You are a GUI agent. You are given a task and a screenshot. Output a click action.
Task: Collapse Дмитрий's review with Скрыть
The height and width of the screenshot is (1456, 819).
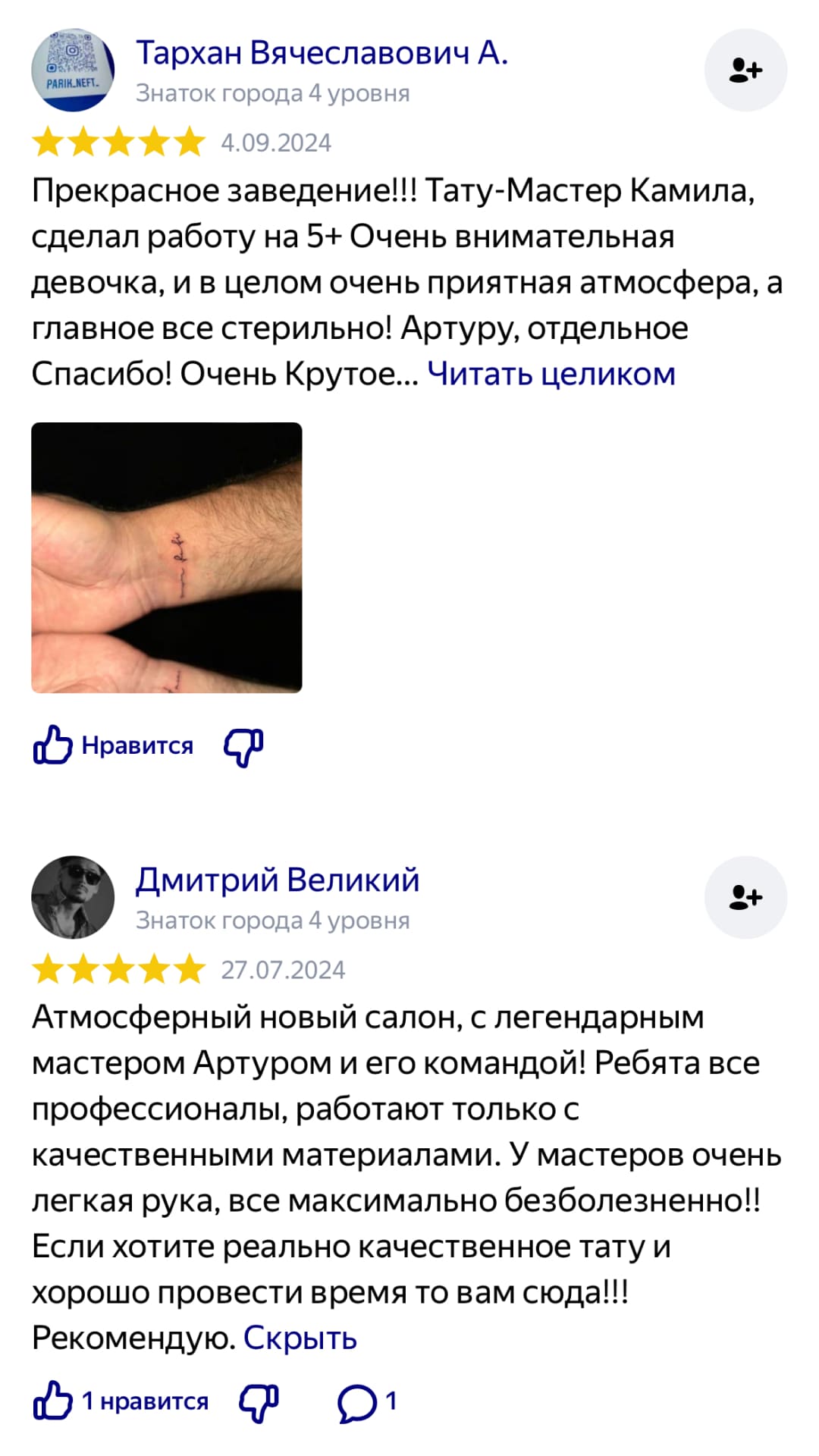point(300,1338)
